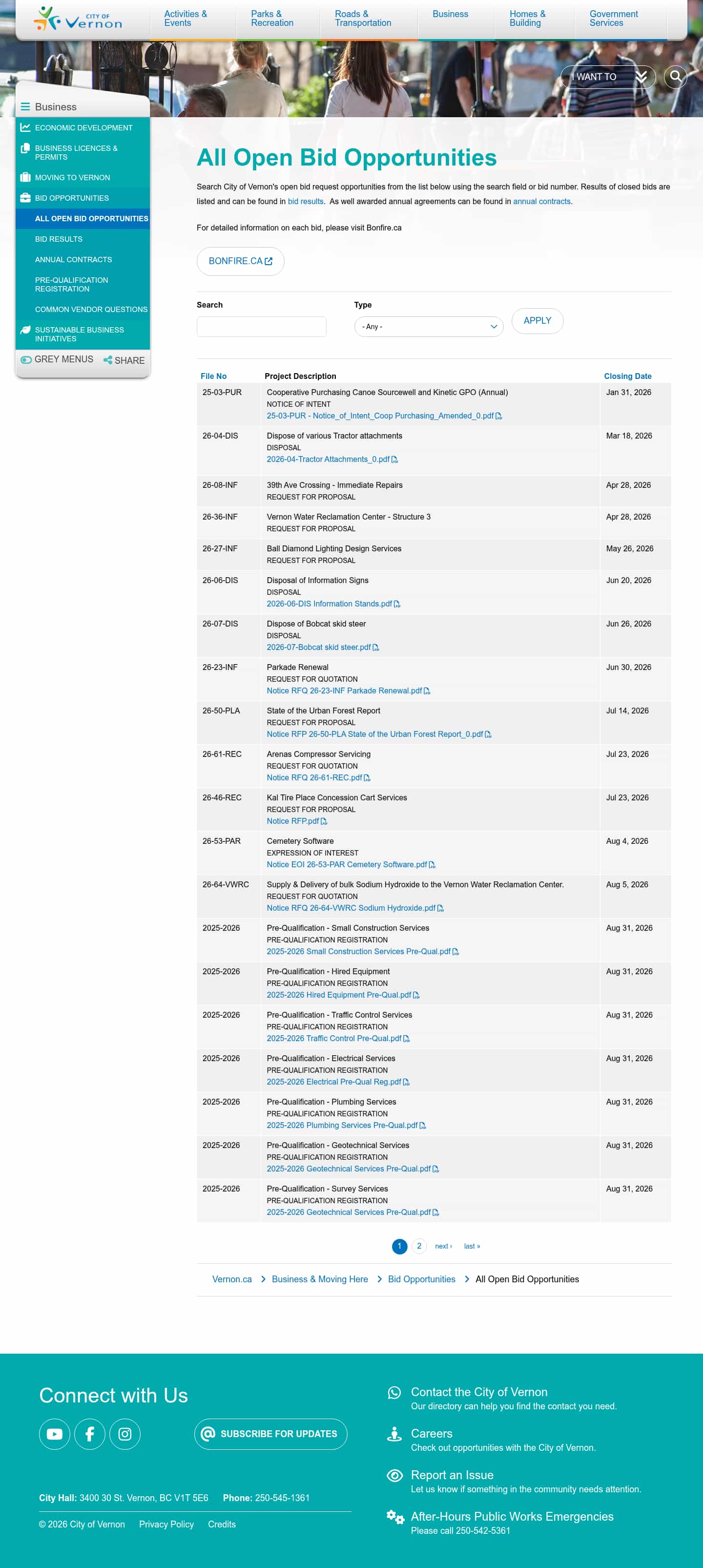This screenshot has width=703, height=1568.
Task: Open Annual Contracts in the sidebar
Action: click(x=73, y=260)
